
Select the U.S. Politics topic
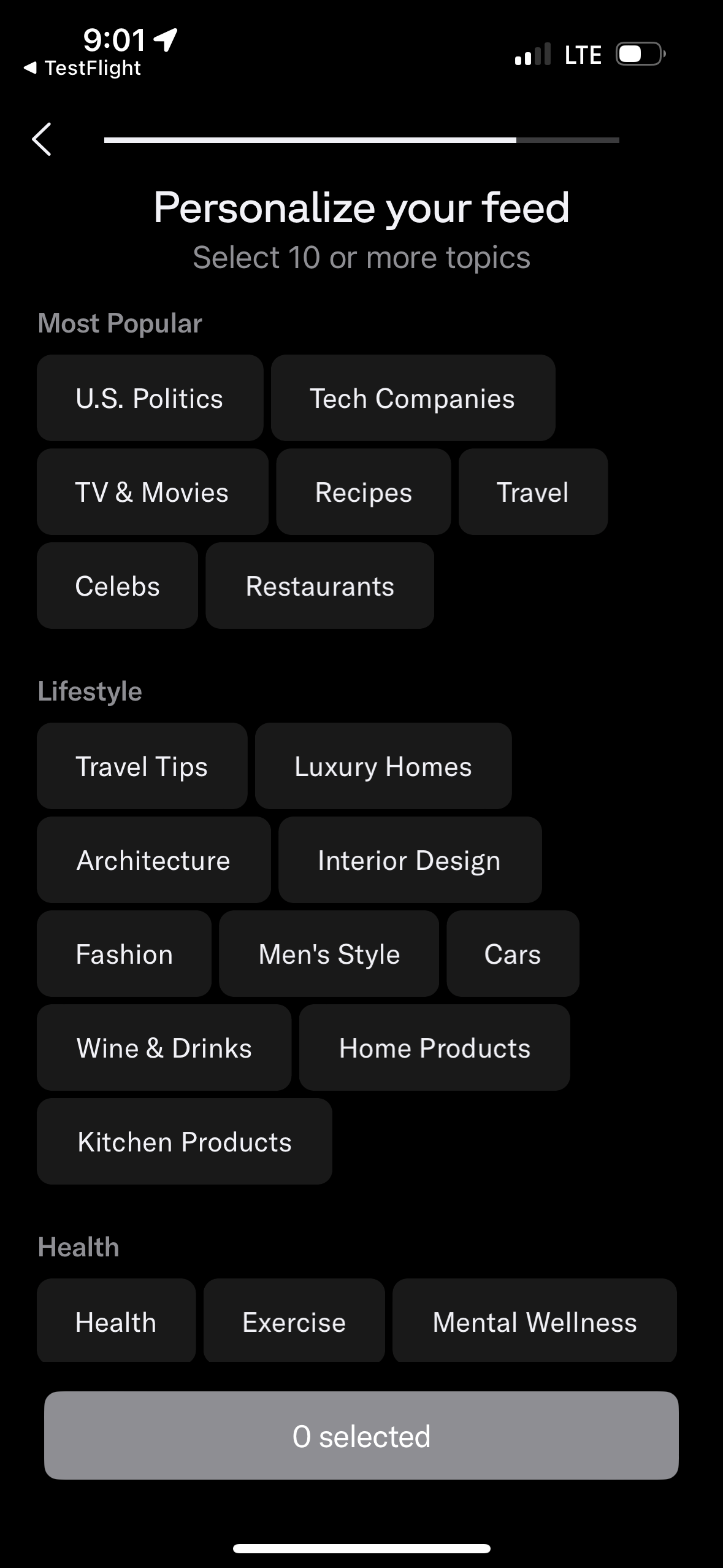point(150,398)
